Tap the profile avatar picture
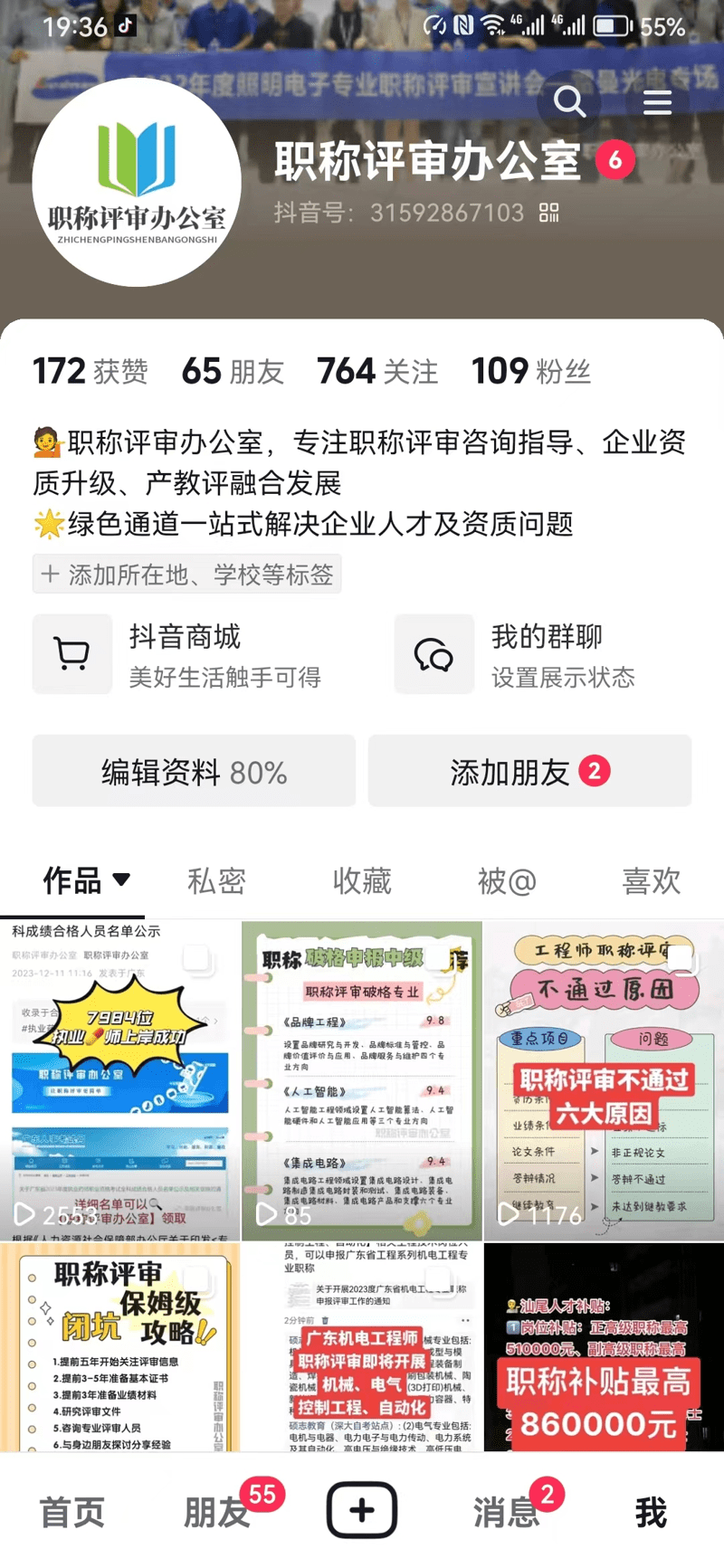This screenshot has width=724, height=1568. (x=137, y=182)
